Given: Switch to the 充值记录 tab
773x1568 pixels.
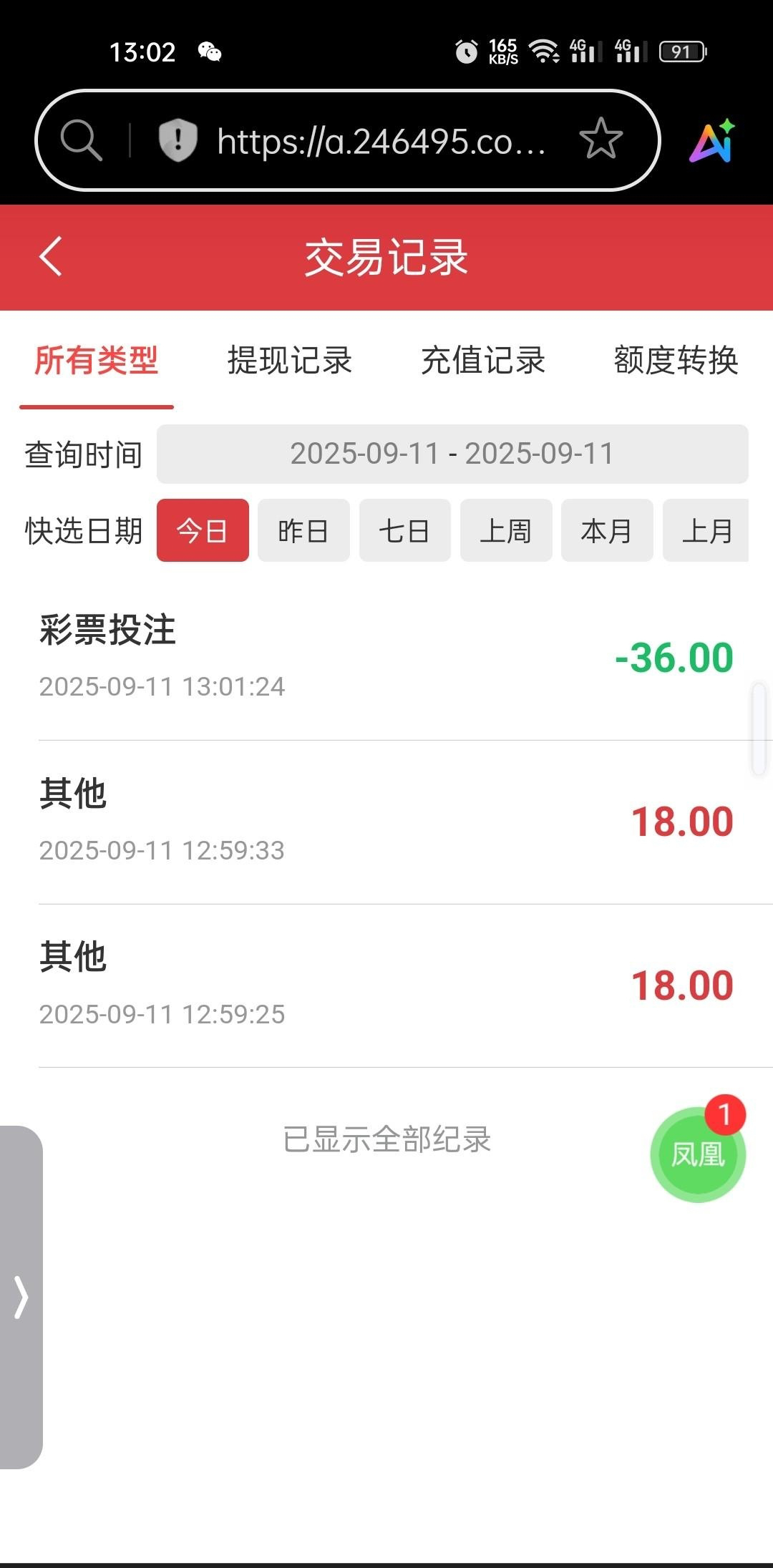Looking at the screenshot, I should tap(483, 360).
